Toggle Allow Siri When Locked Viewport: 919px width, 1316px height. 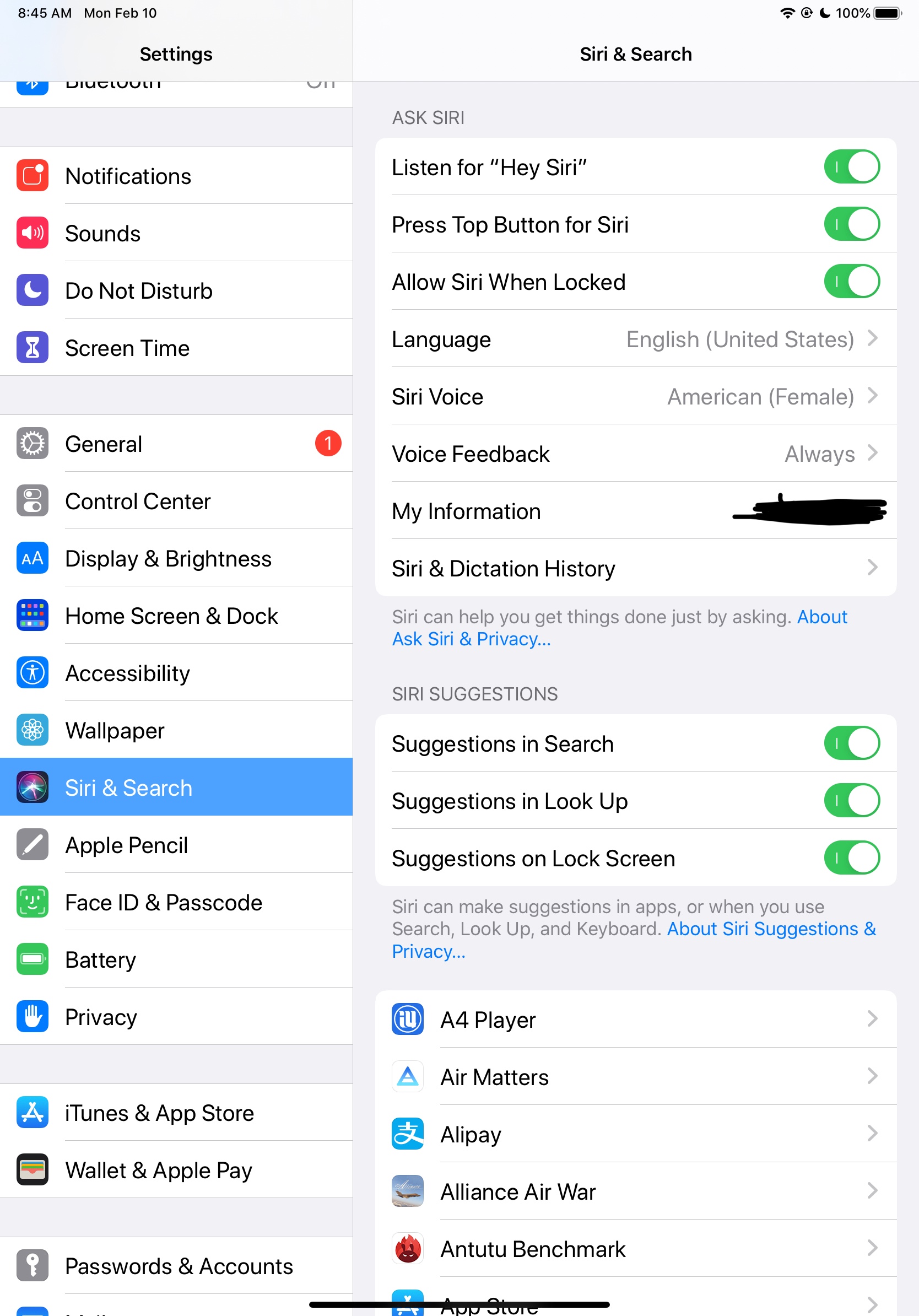tap(851, 282)
